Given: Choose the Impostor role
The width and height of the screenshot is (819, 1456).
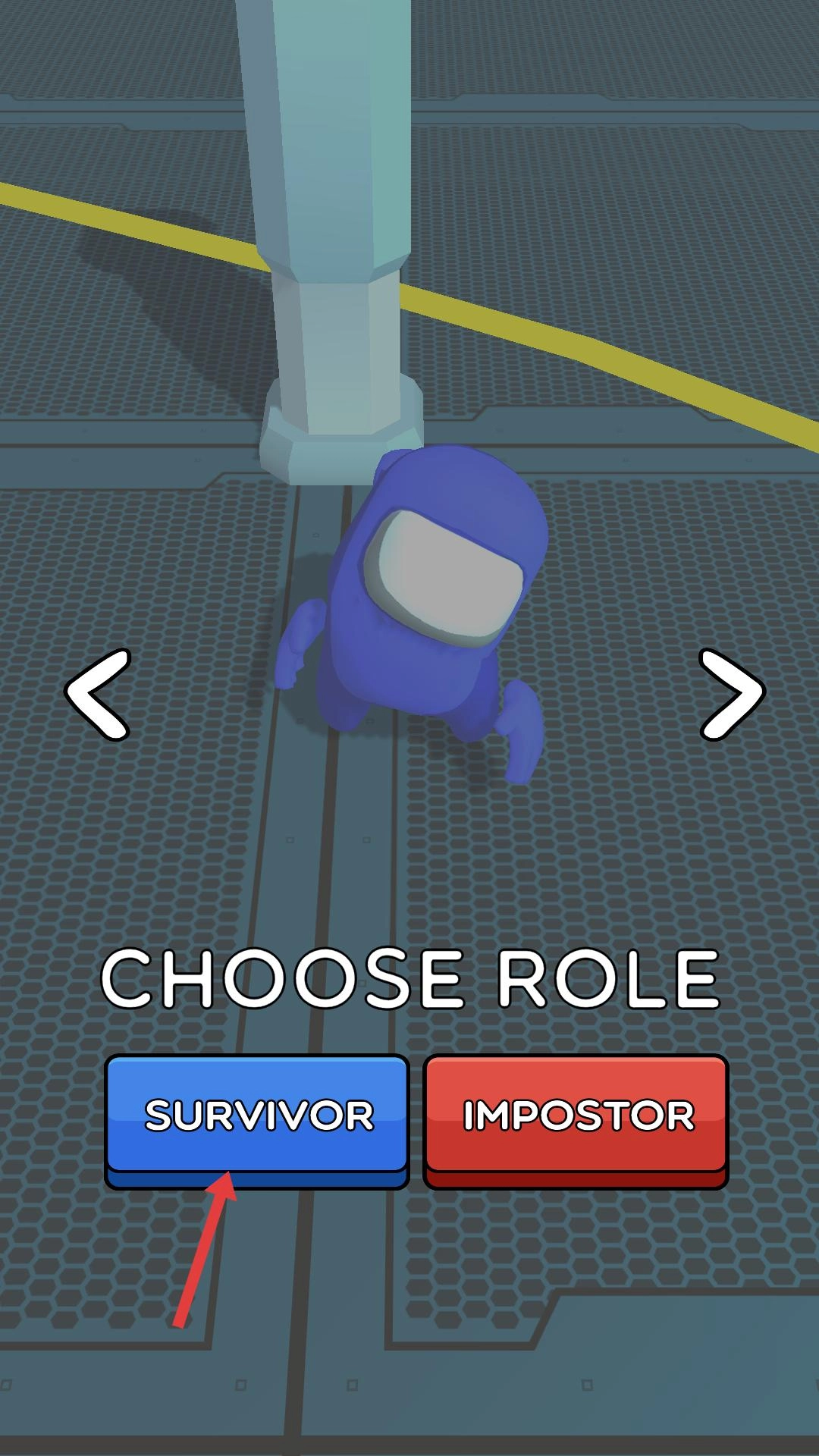Looking at the screenshot, I should [x=576, y=1115].
